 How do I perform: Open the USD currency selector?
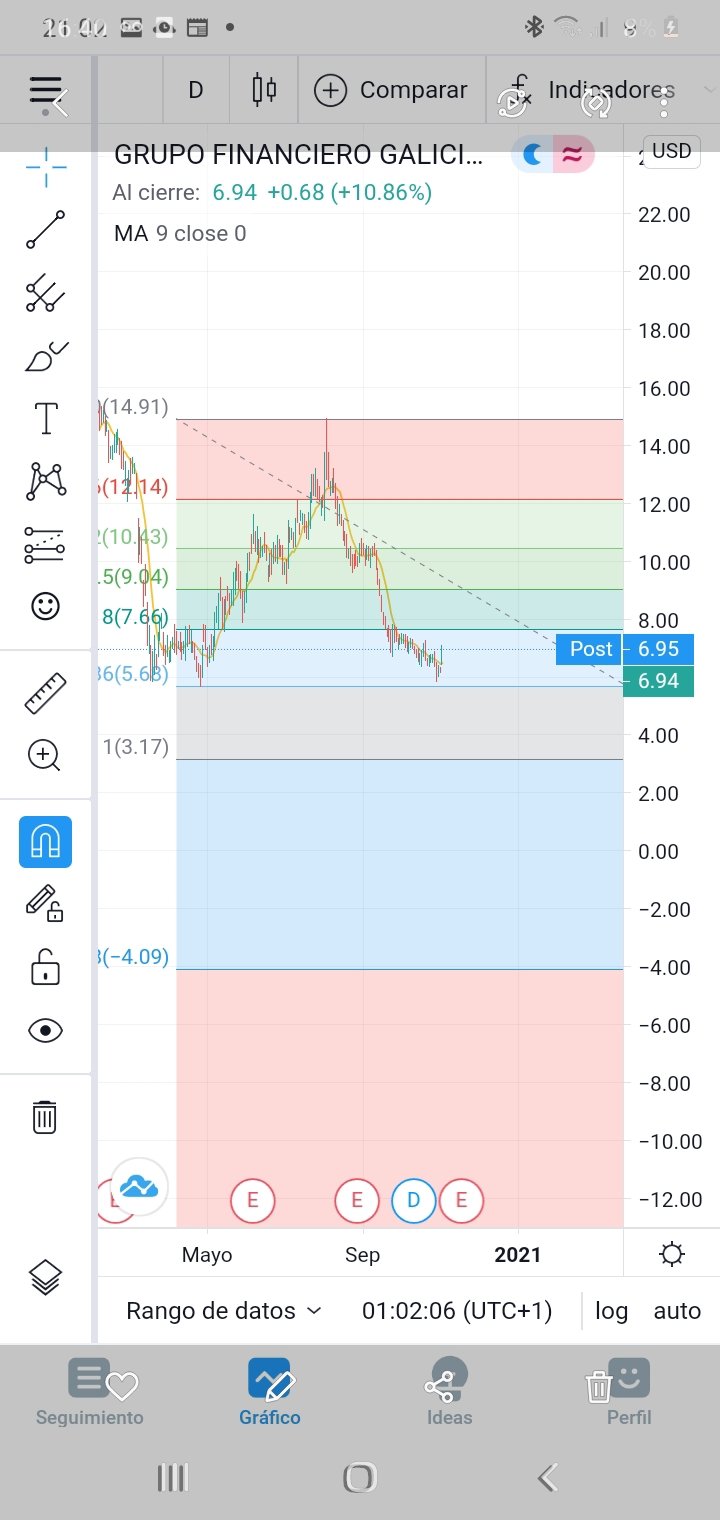point(671,152)
